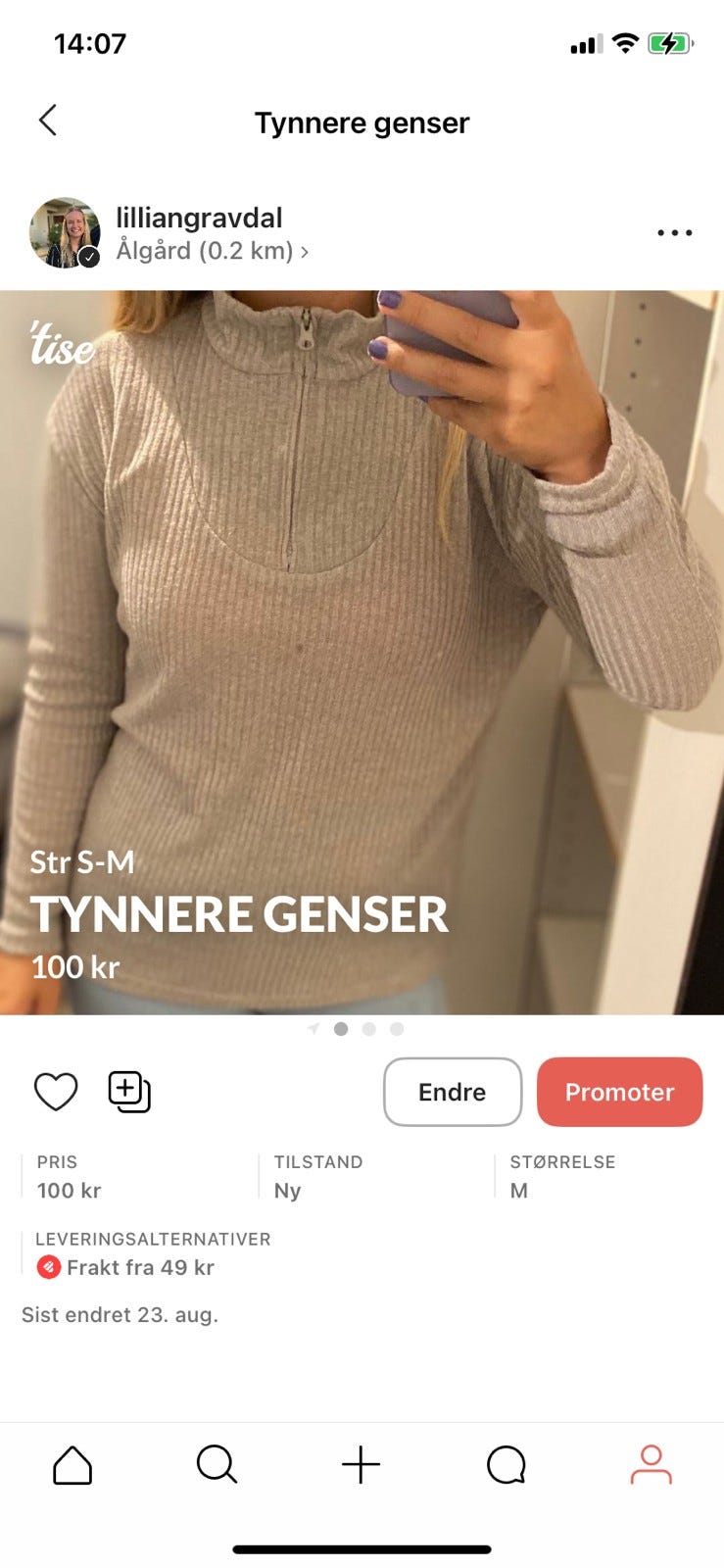Select the second carousel page dot
The height and width of the screenshot is (1568, 724).
368,1029
